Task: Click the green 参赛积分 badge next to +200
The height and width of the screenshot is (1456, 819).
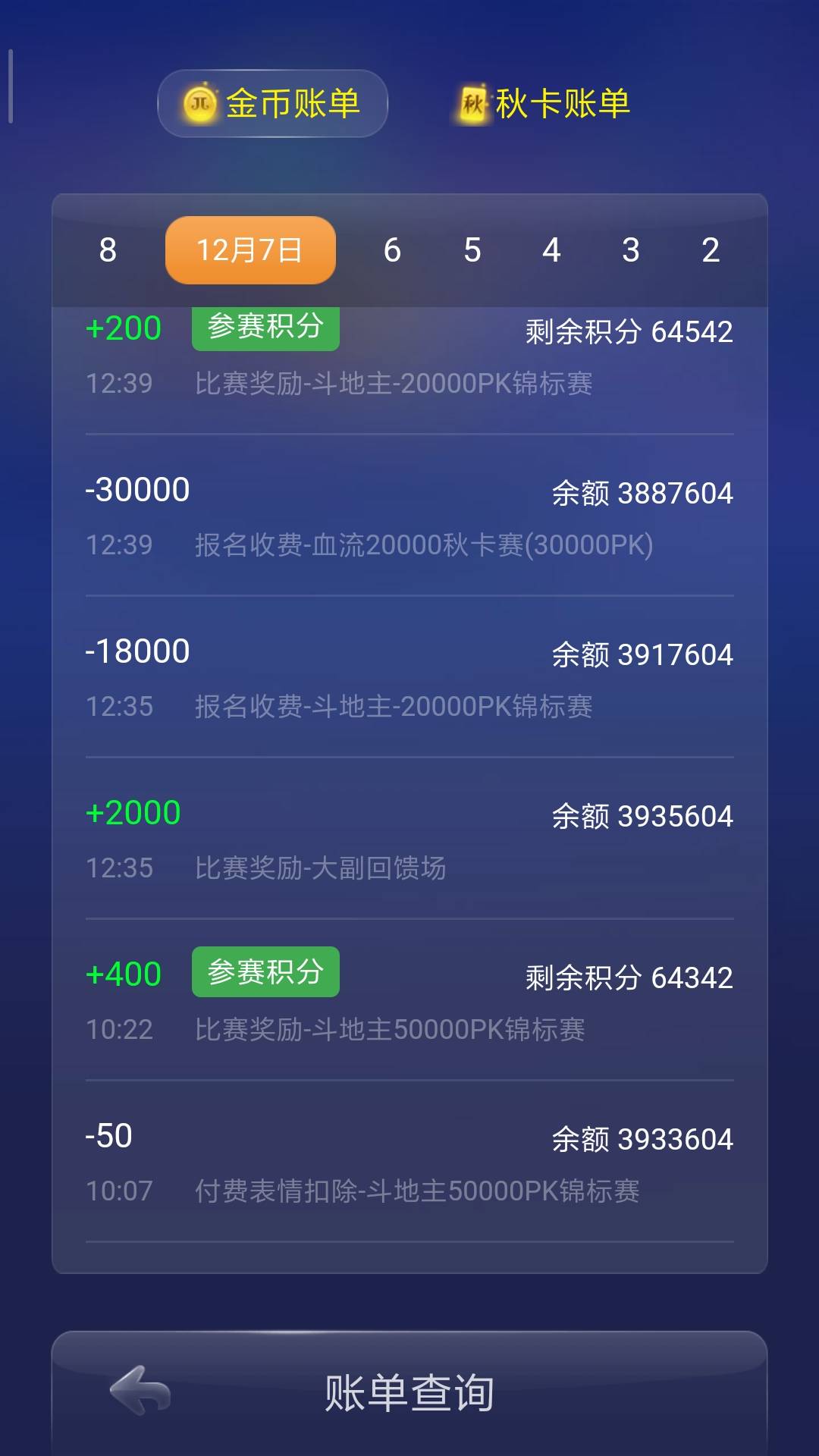Action: pyautogui.click(x=265, y=328)
